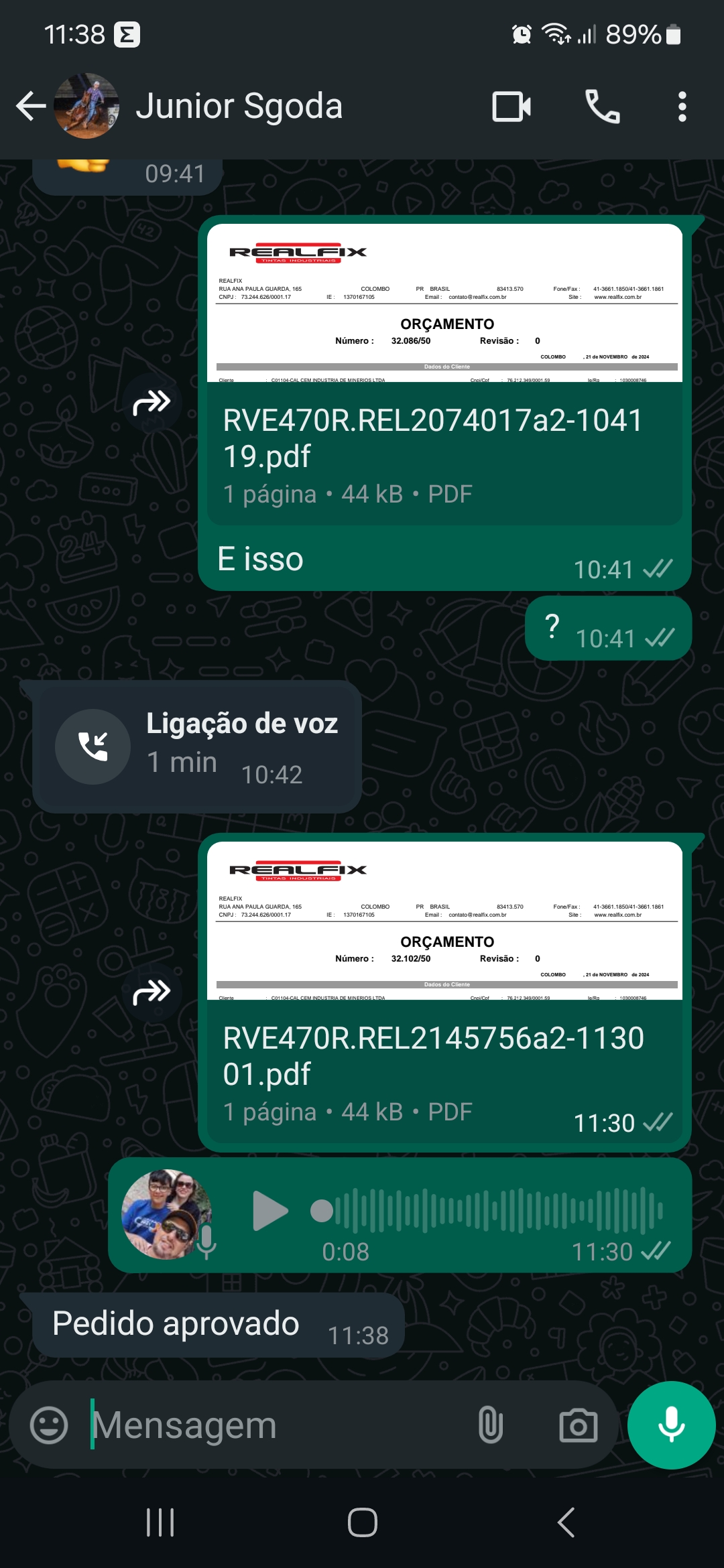724x1568 pixels.
Task: Open the camera from the message bar
Action: coord(579,1425)
